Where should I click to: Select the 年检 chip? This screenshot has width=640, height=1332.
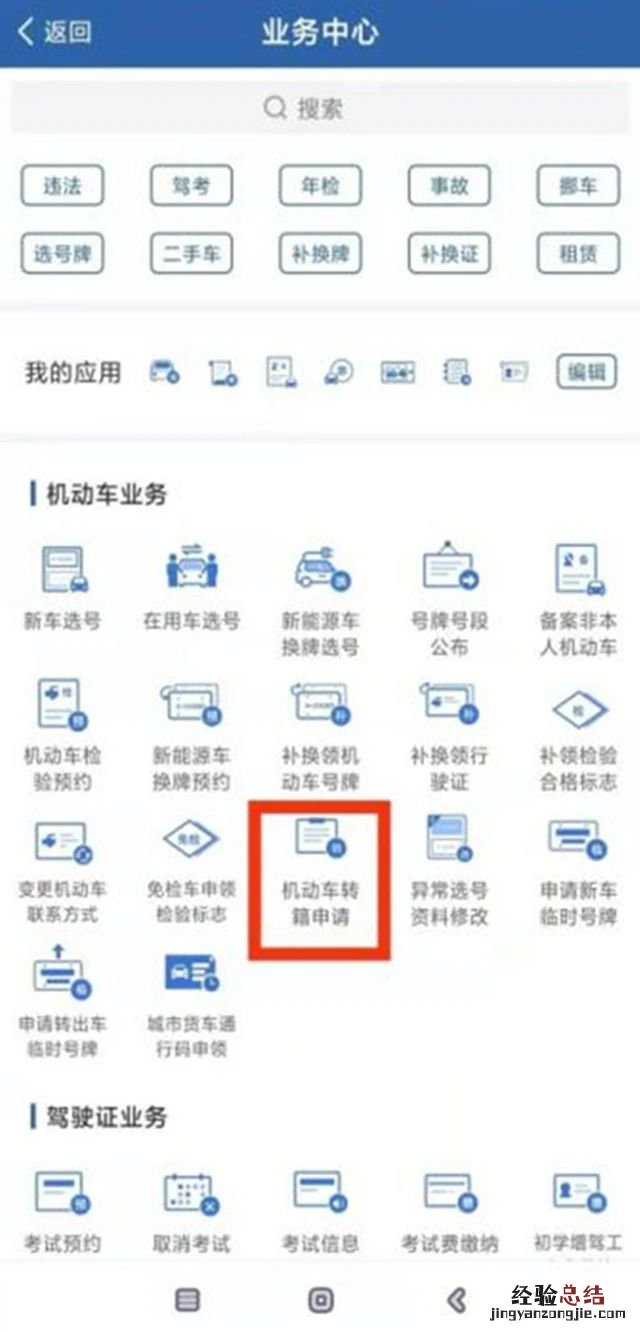(x=320, y=187)
